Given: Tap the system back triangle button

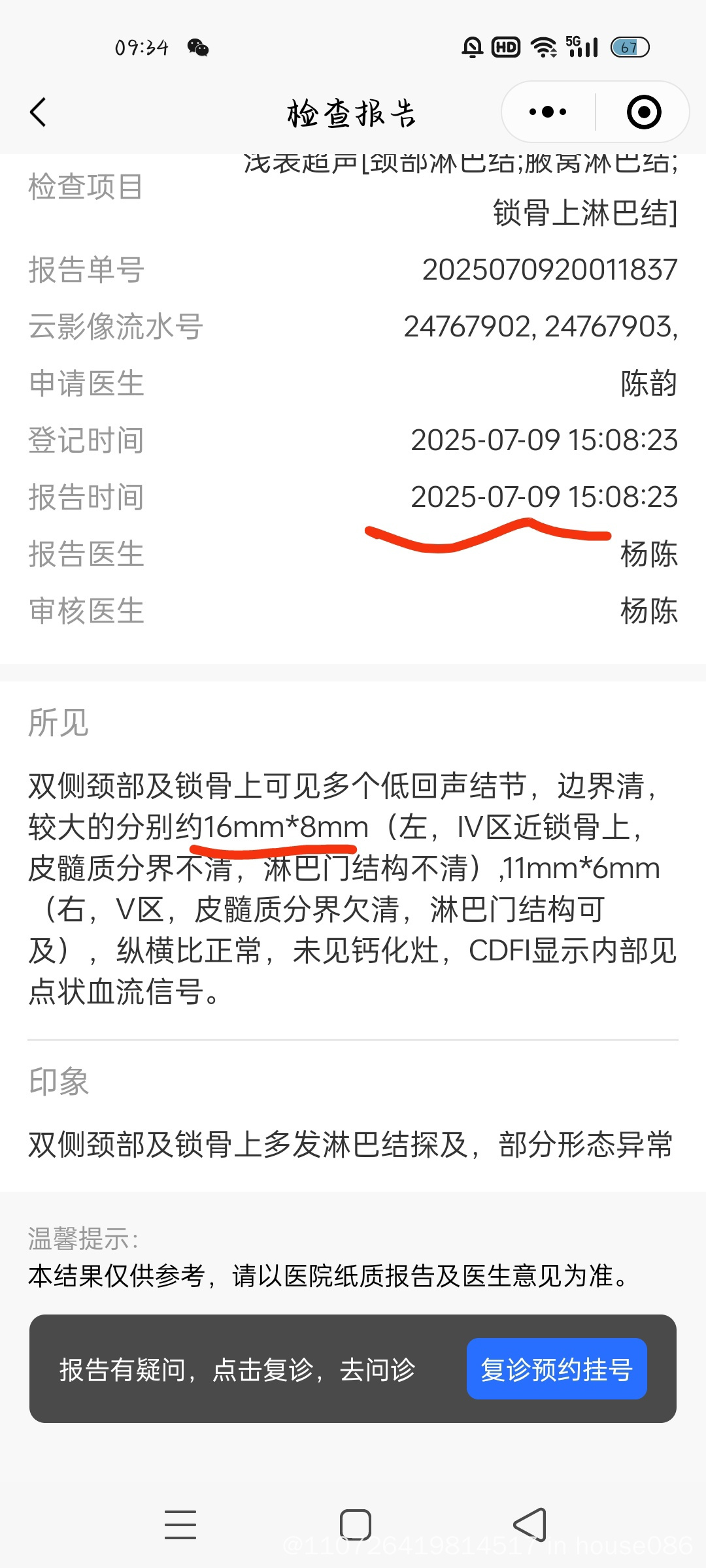Looking at the screenshot, I should (530, 1525).
